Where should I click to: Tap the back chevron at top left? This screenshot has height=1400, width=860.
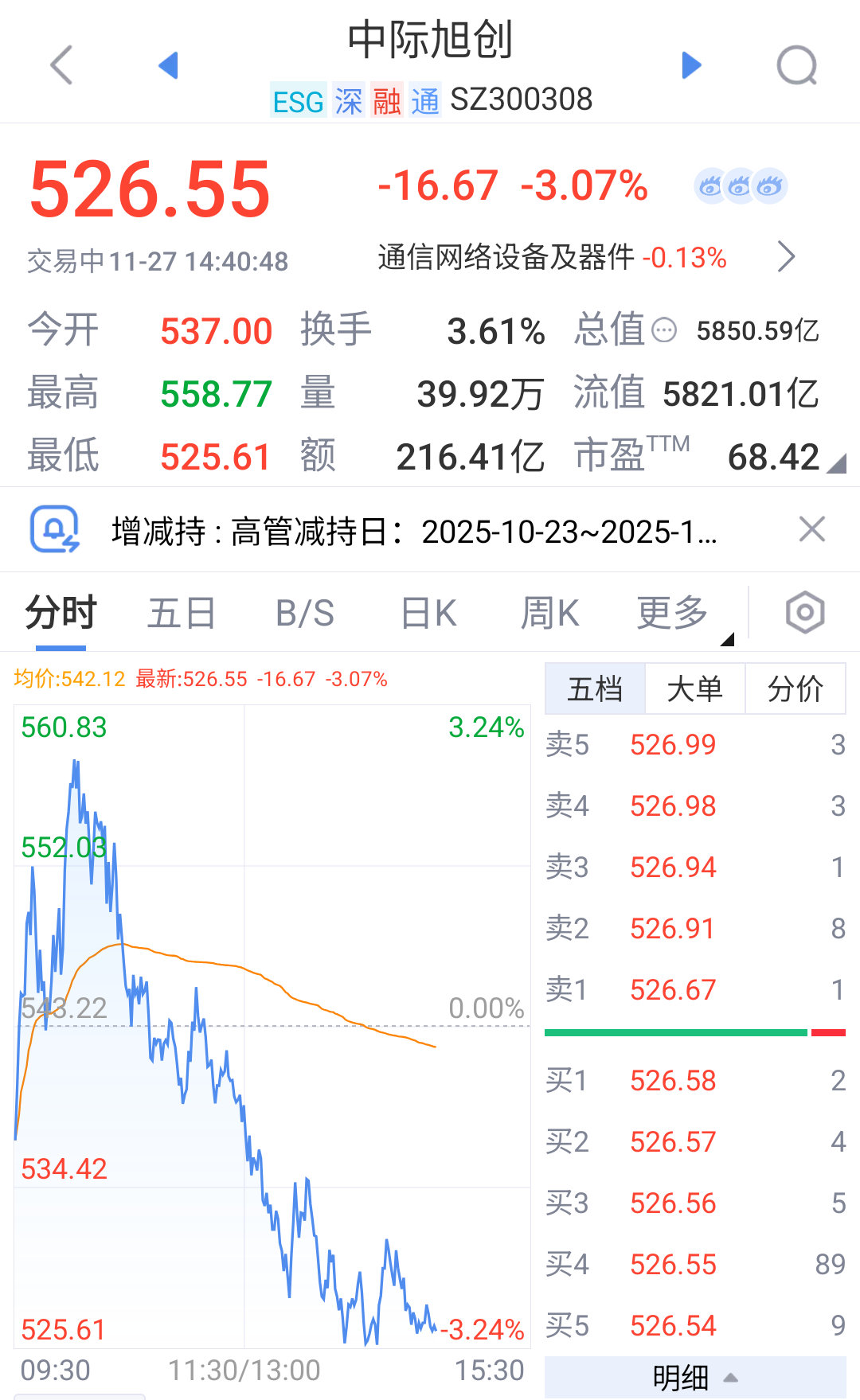[62, 64]
